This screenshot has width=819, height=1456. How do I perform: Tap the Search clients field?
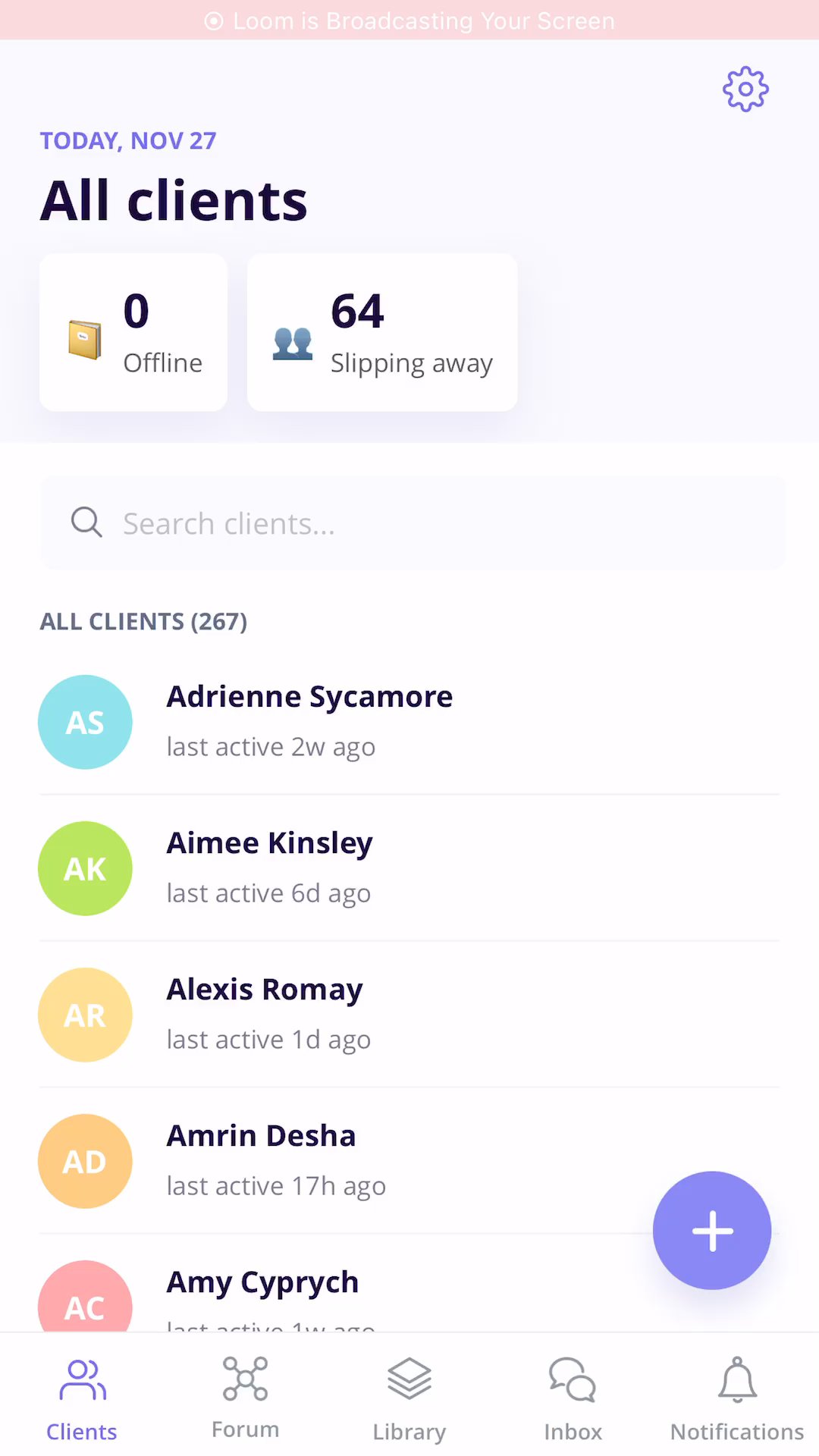(413, 523)
